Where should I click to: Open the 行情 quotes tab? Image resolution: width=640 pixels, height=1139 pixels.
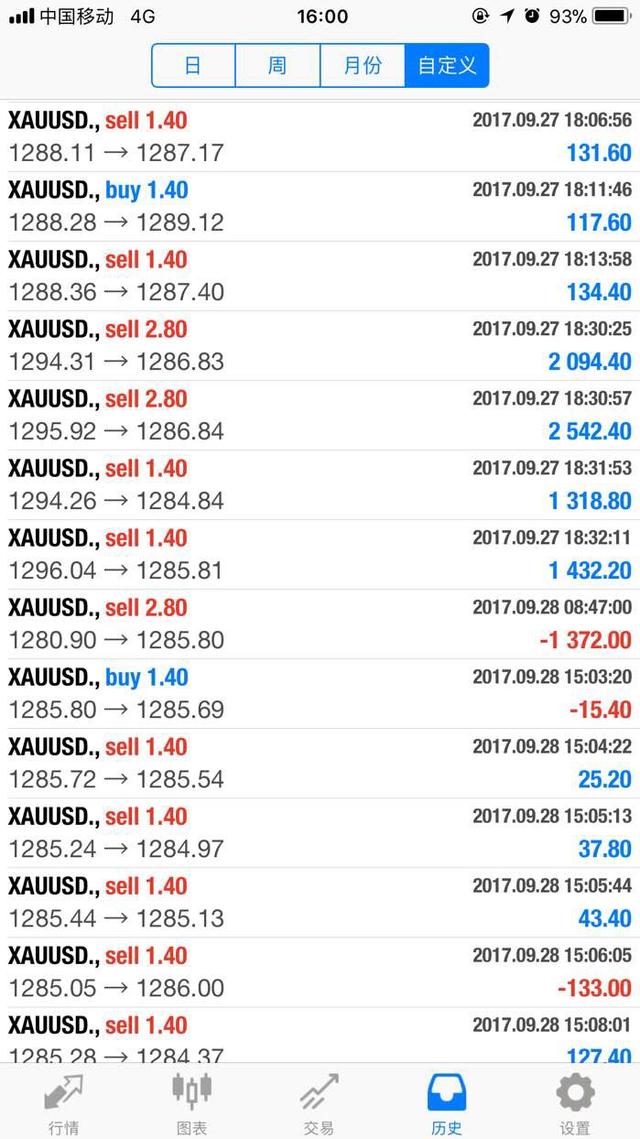point(64,1103)
